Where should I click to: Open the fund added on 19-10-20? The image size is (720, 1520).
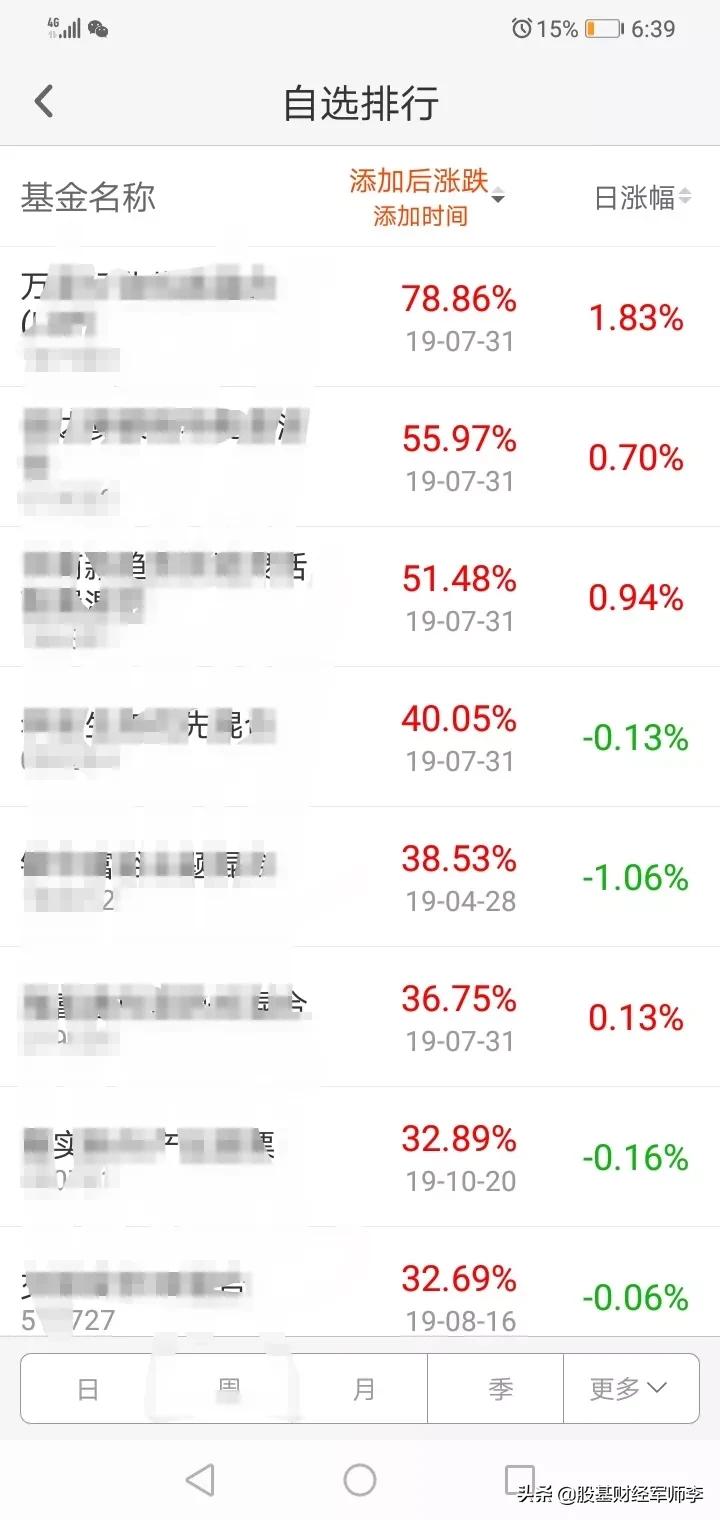360,1157
